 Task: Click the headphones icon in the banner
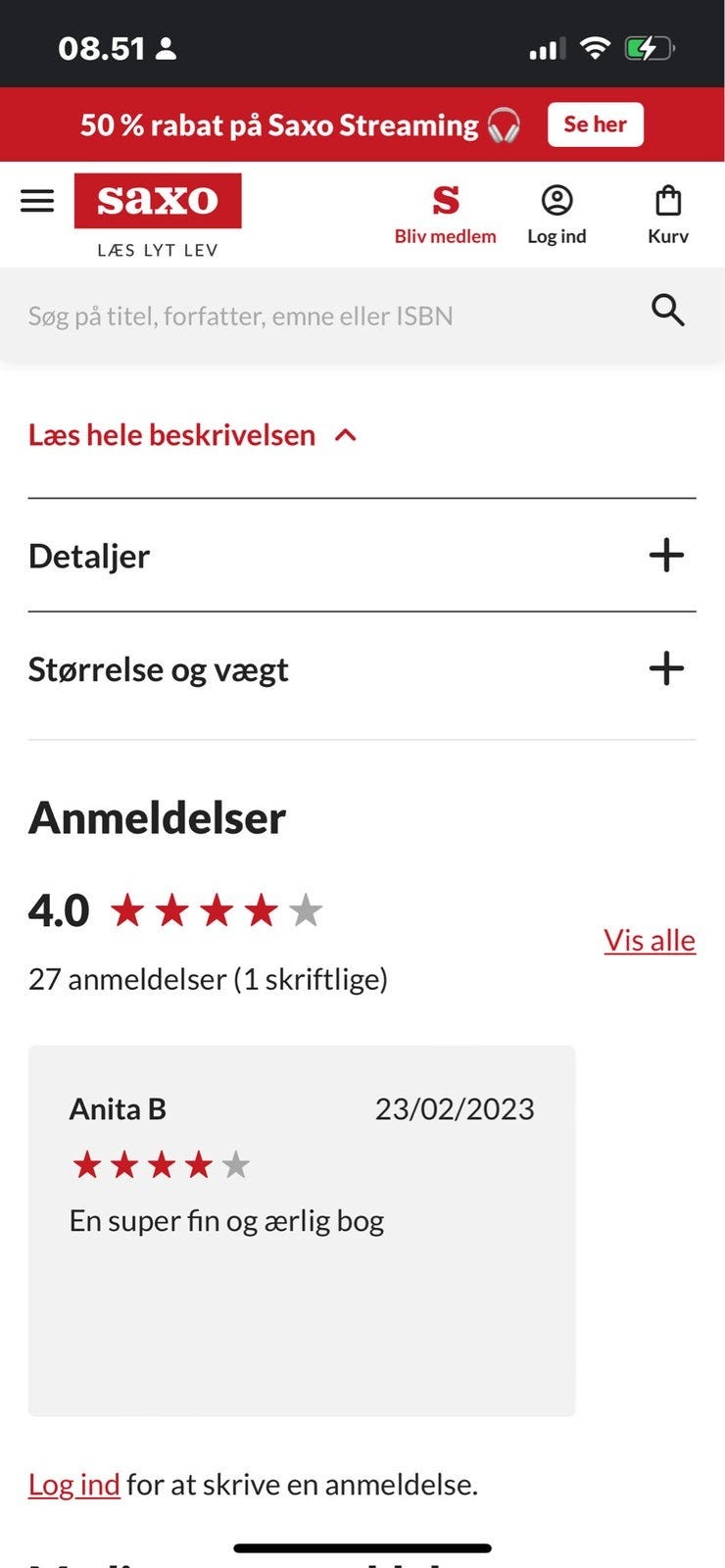tap(504, 124)
